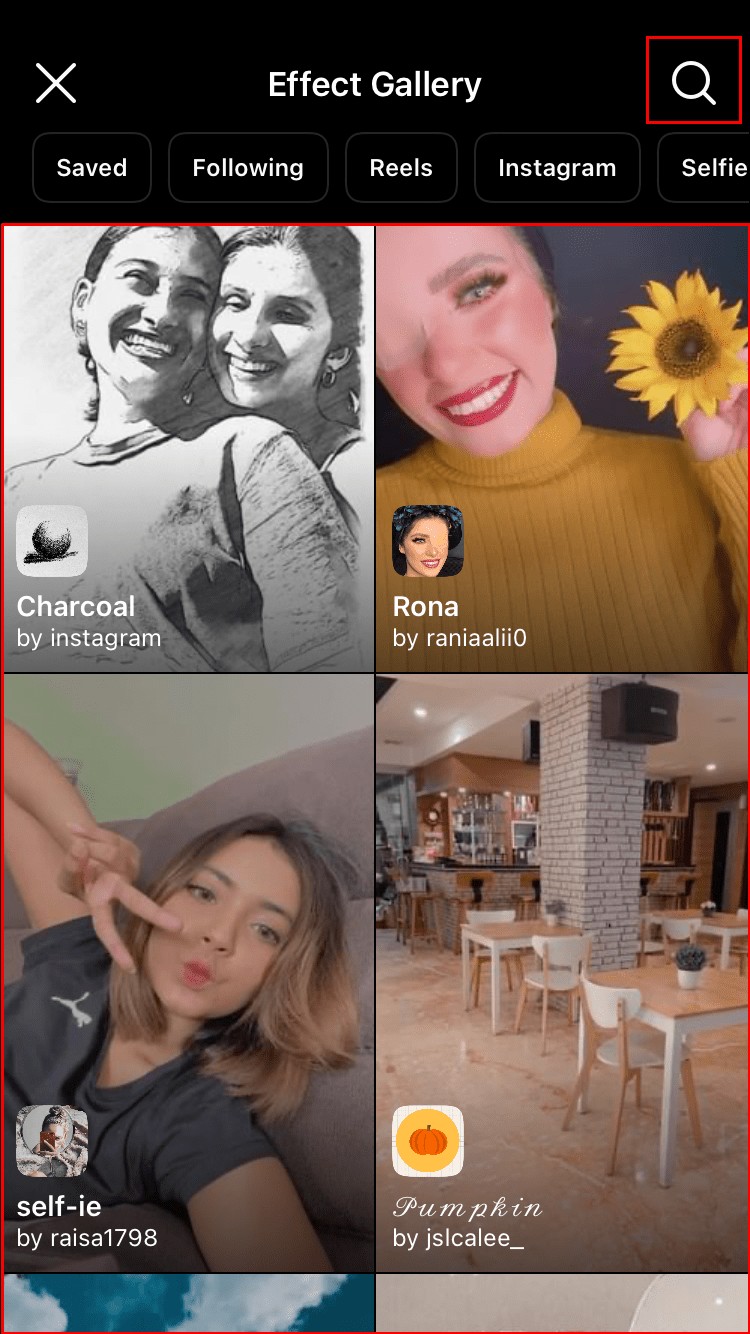
Task: View the Pumpkin effect by jslcalee_
Action: pyautogui.click(x=562, y=972)
